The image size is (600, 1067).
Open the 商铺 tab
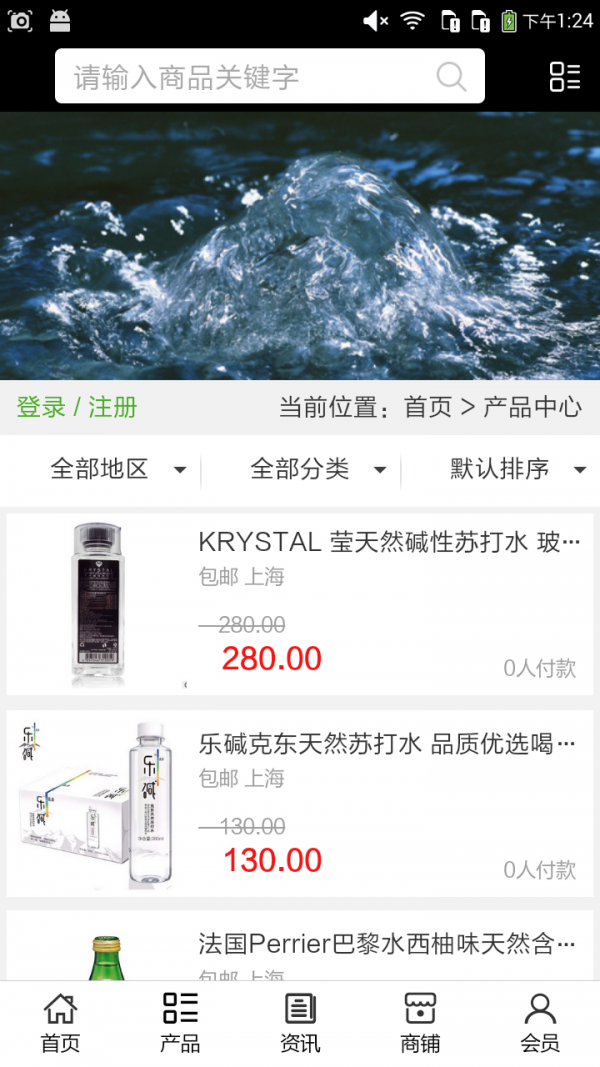click(420, 1023)
